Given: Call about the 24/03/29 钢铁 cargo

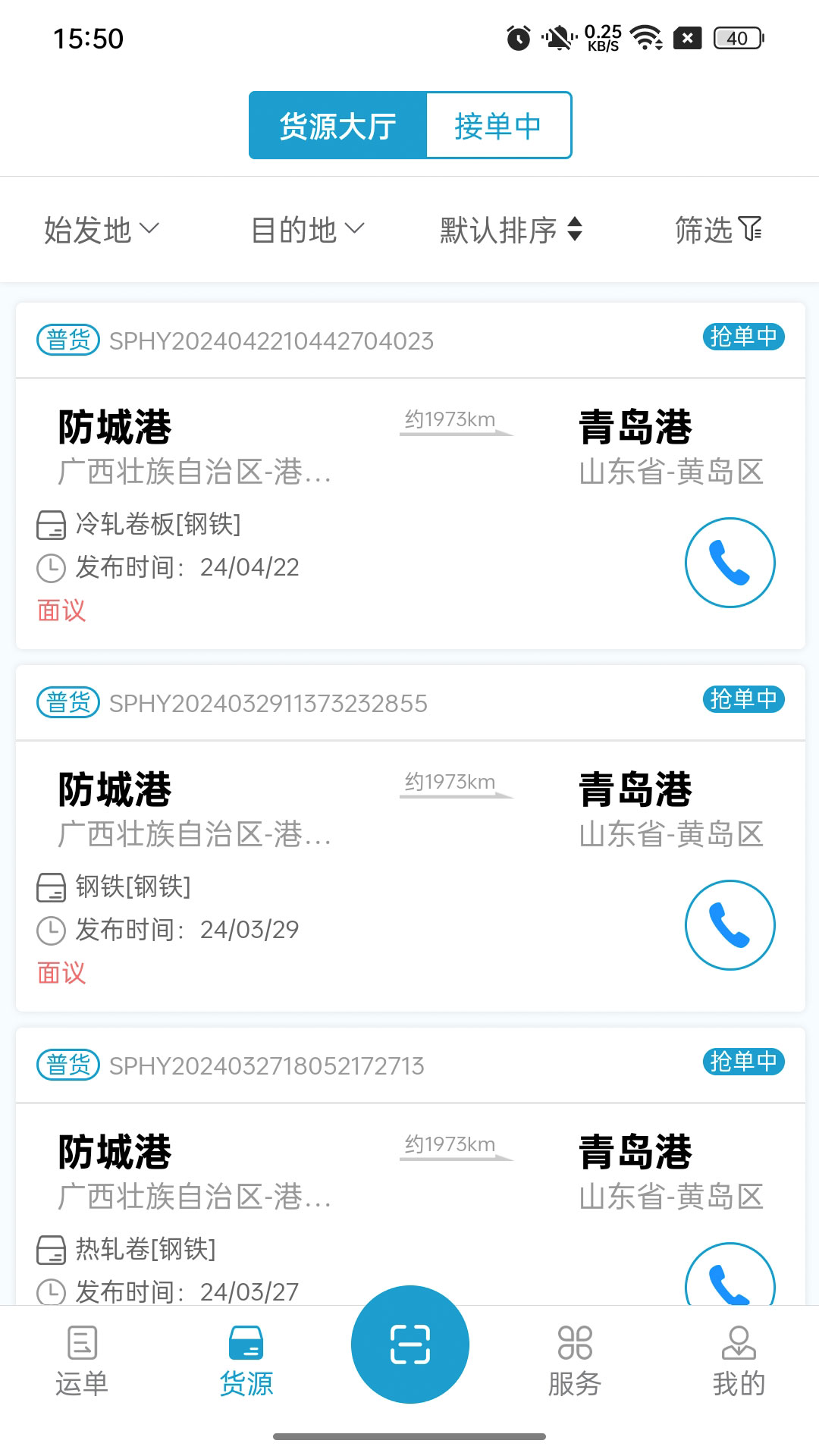Looking at the screenshot, I should tap(730, 925).
